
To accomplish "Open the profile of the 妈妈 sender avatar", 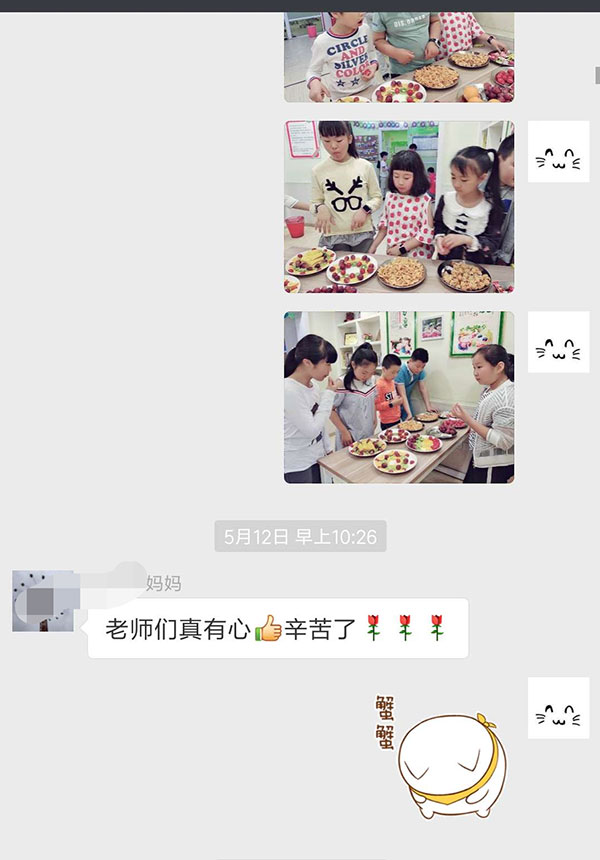I will coord(43,601).
